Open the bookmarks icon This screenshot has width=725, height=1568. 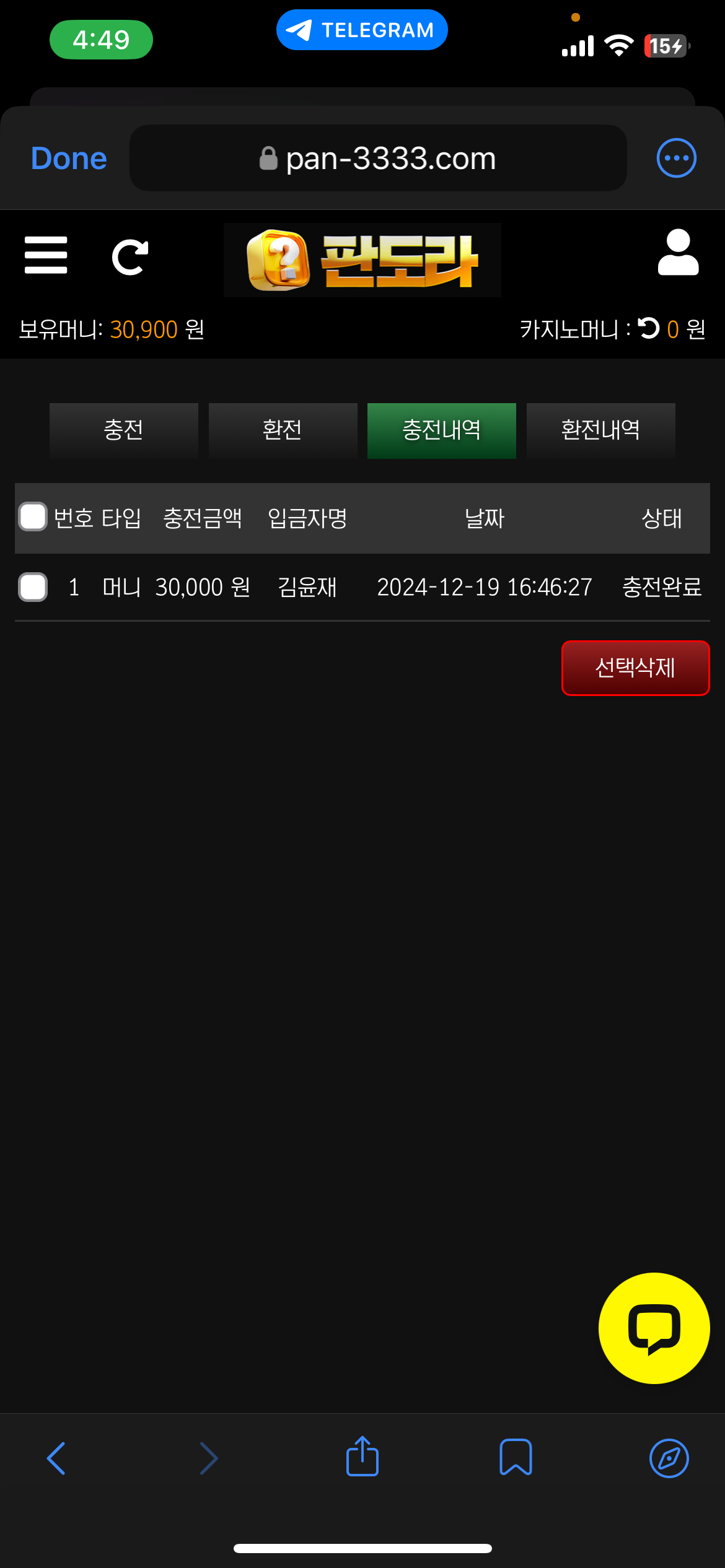(516, 1457)
